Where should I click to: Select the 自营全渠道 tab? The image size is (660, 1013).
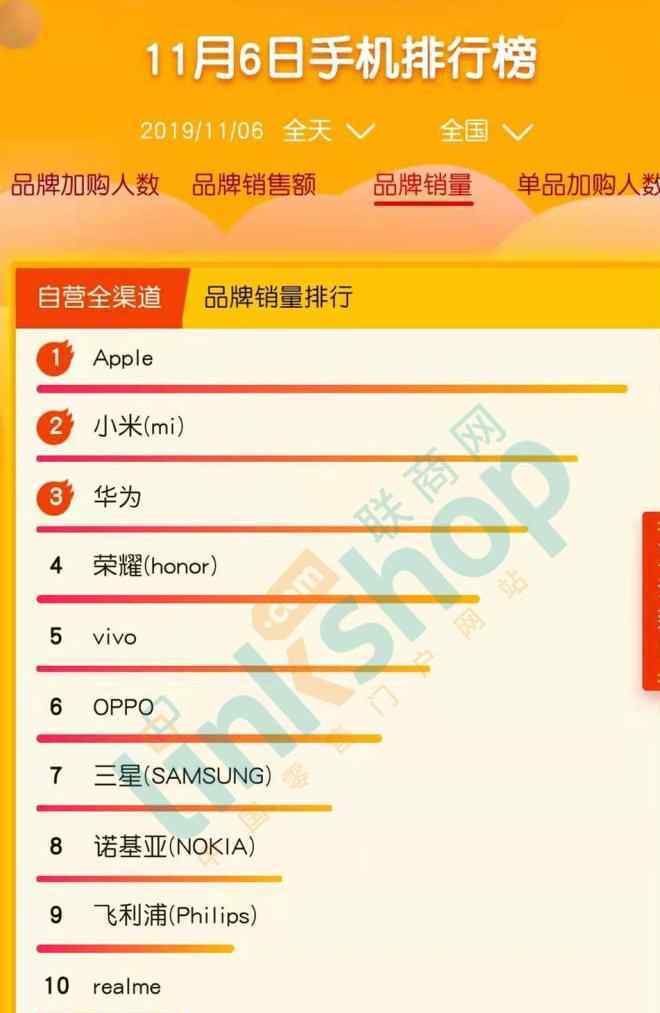pyautogui.click(x=98, y=297)
